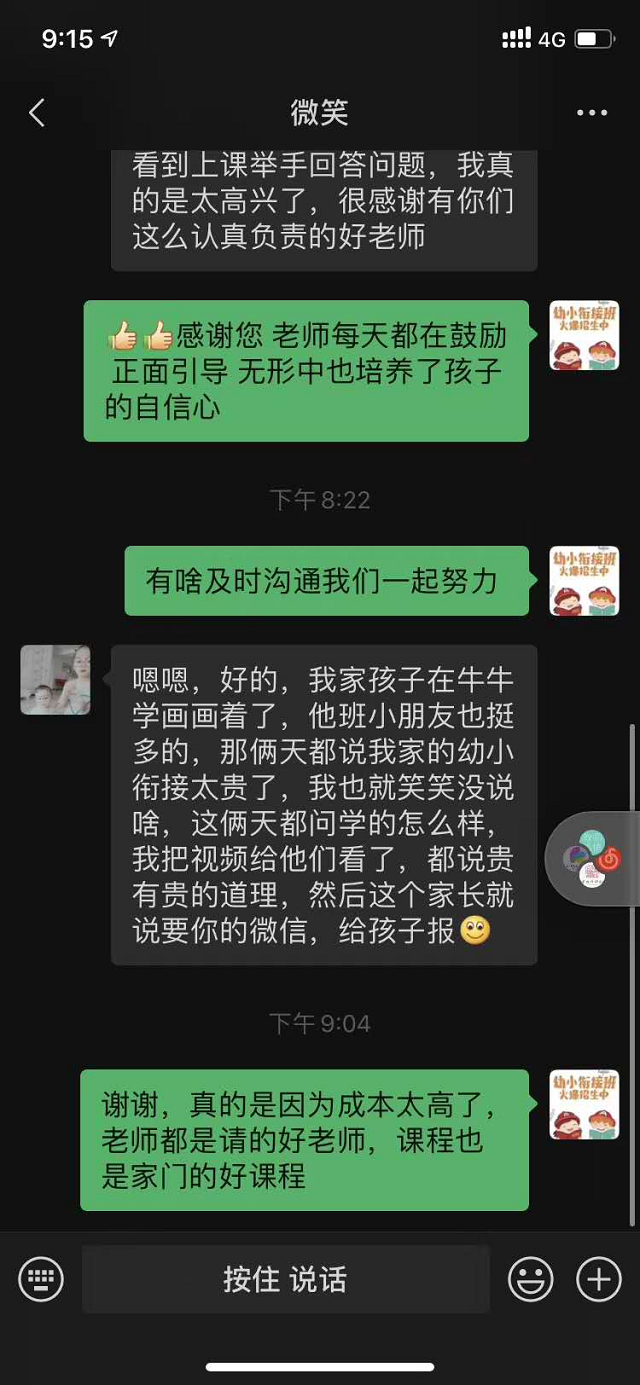Open the emoji sticker panel

tap(531, 1278)
